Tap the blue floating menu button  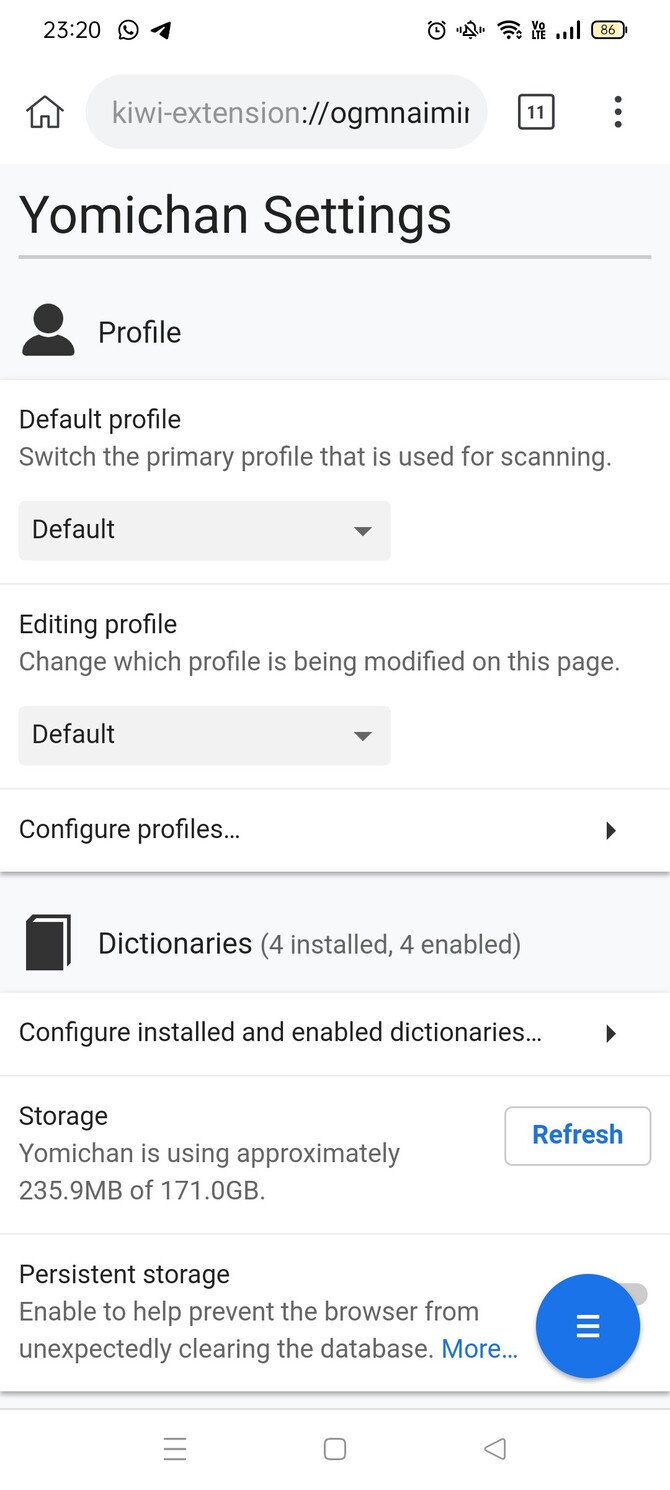588,1326
